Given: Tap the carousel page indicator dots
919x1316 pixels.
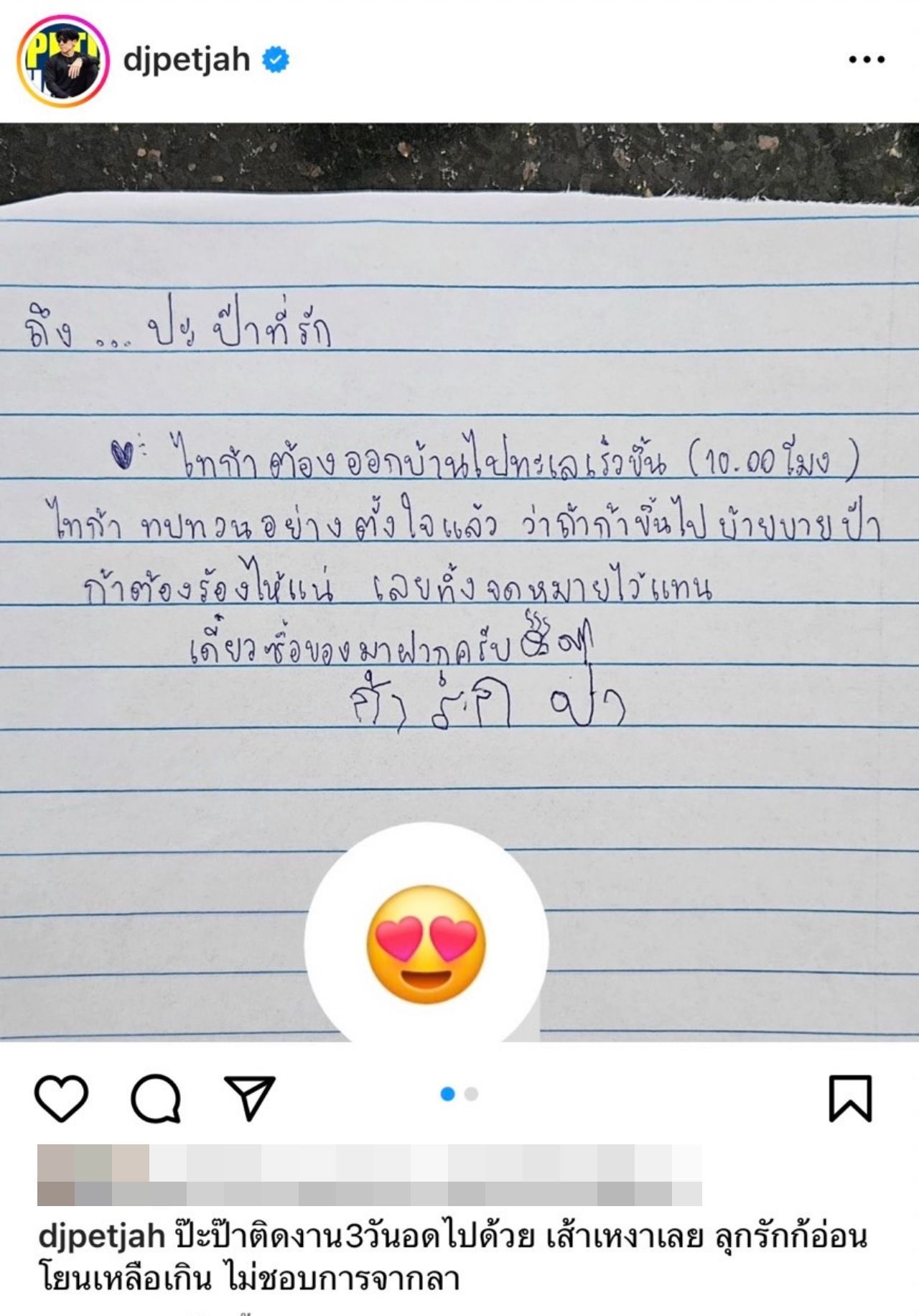Looking at the screenshot, I should (x=459, y=1094).
